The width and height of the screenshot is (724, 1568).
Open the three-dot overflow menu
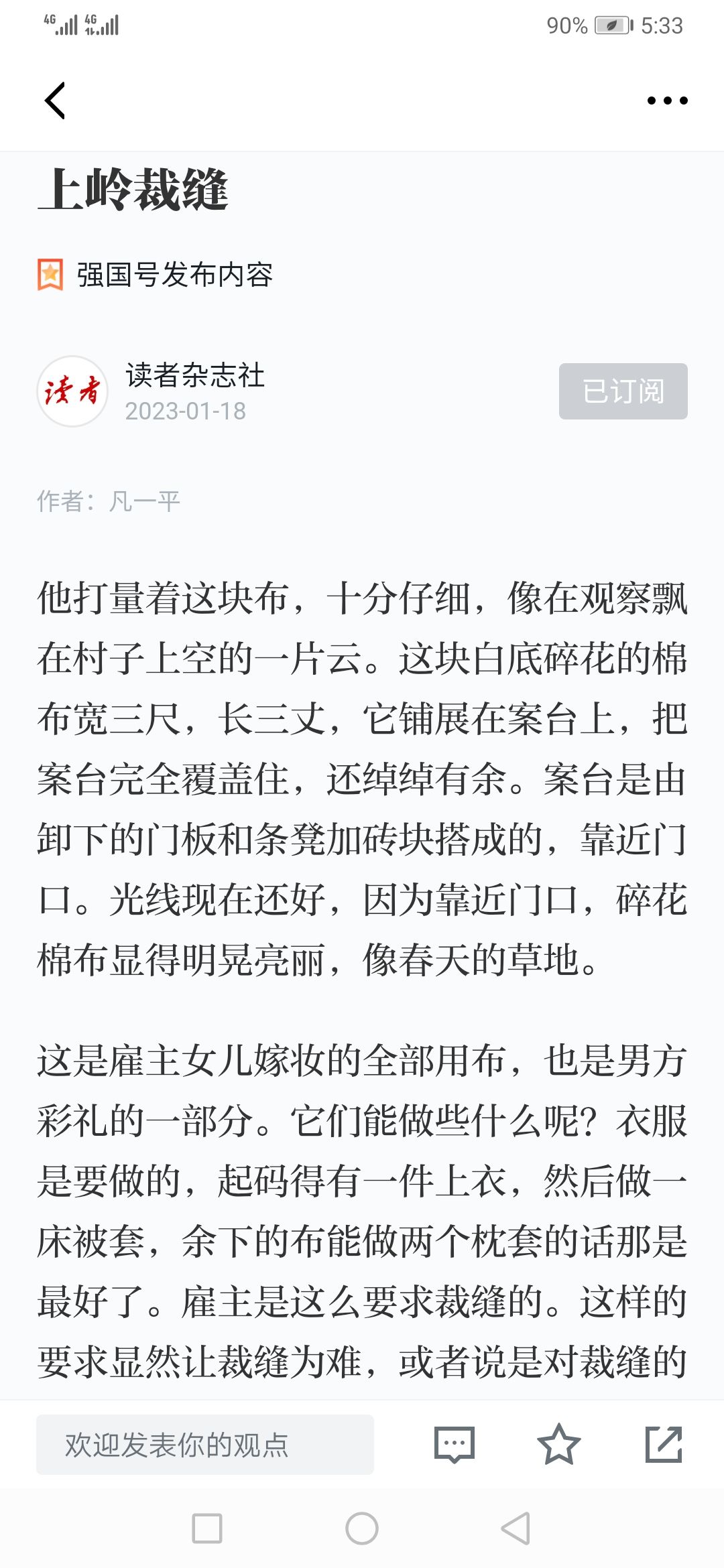coord(667,101)
